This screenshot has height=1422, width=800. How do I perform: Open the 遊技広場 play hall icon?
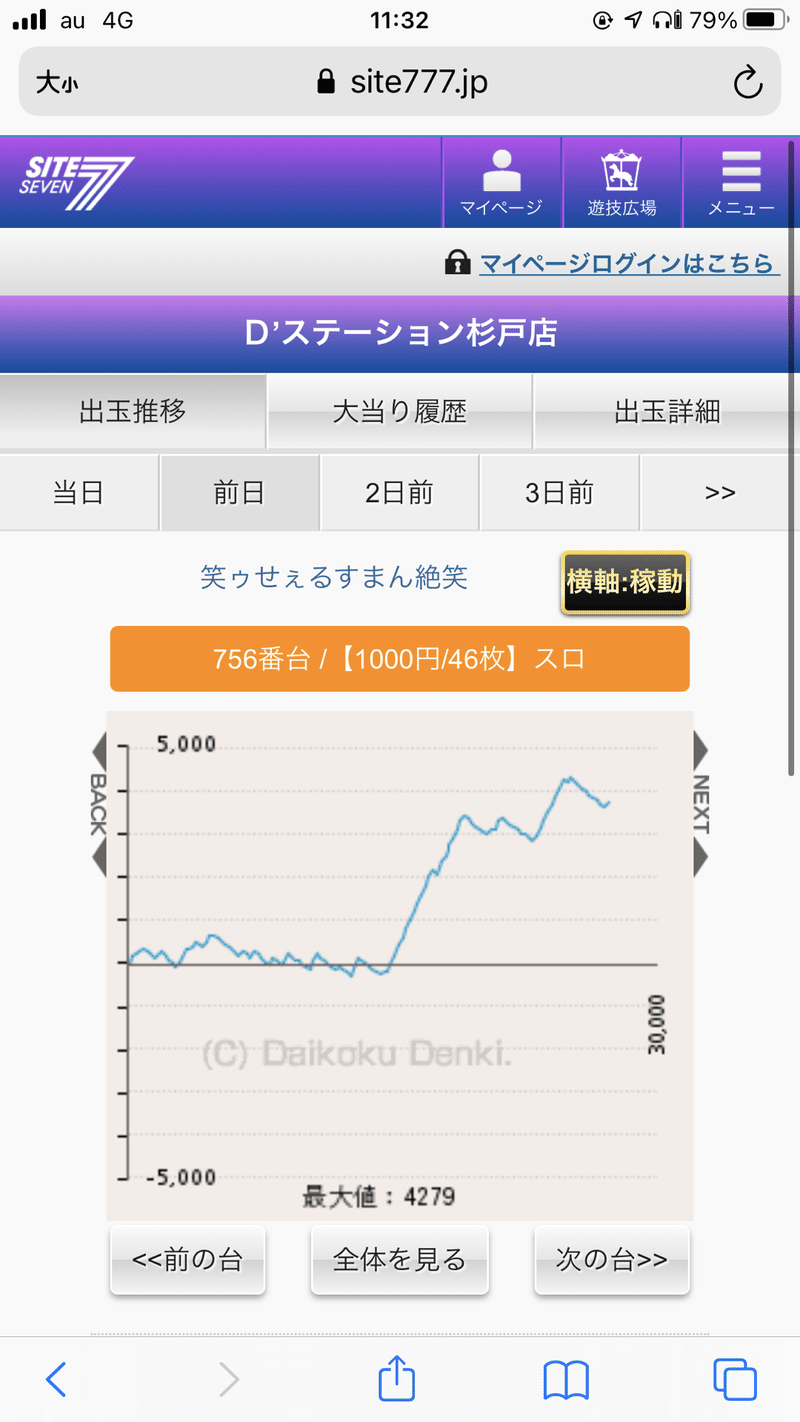tap(619, 182)
